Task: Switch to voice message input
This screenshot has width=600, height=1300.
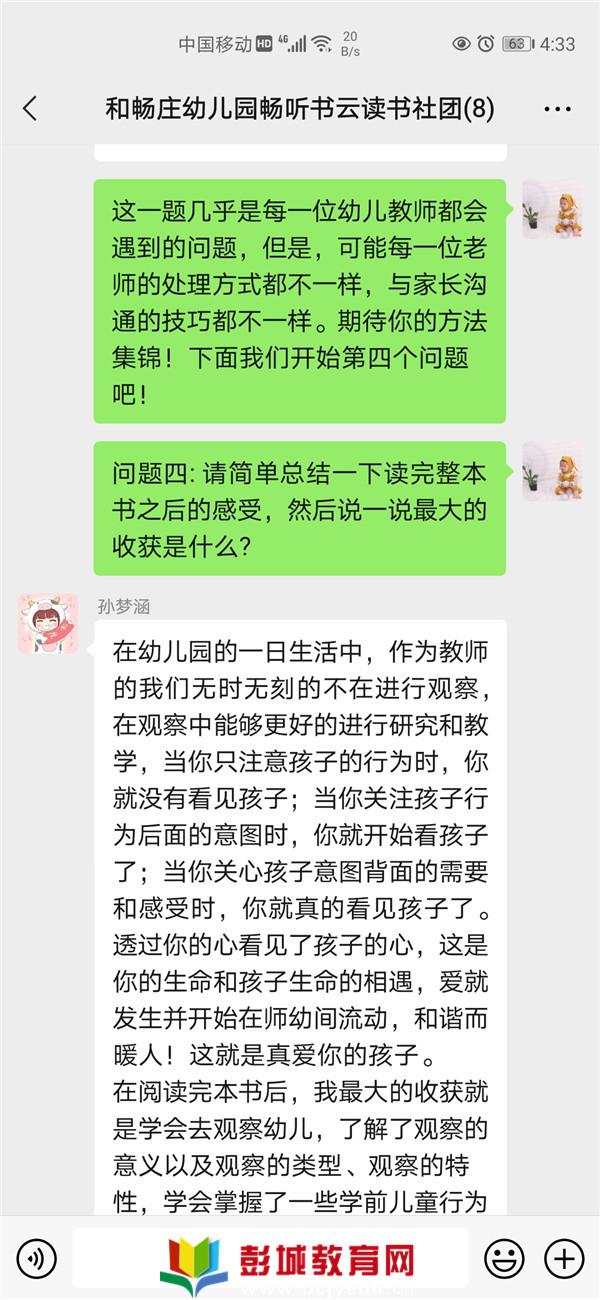Action: (36, 1257)
